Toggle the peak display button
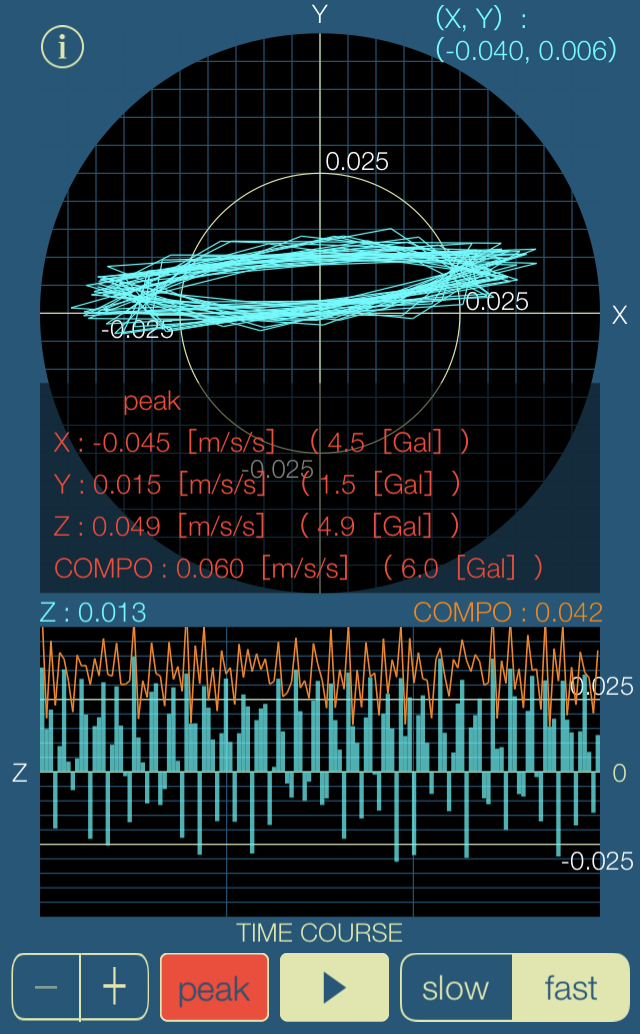This screenshot has height=1034, width=640. (x=214, y=987)
